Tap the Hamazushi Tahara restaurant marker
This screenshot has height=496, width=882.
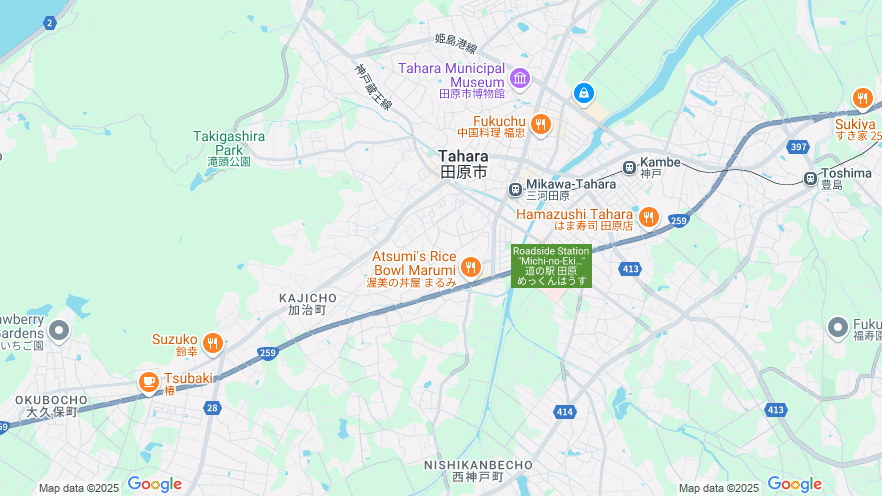[648, 216]
